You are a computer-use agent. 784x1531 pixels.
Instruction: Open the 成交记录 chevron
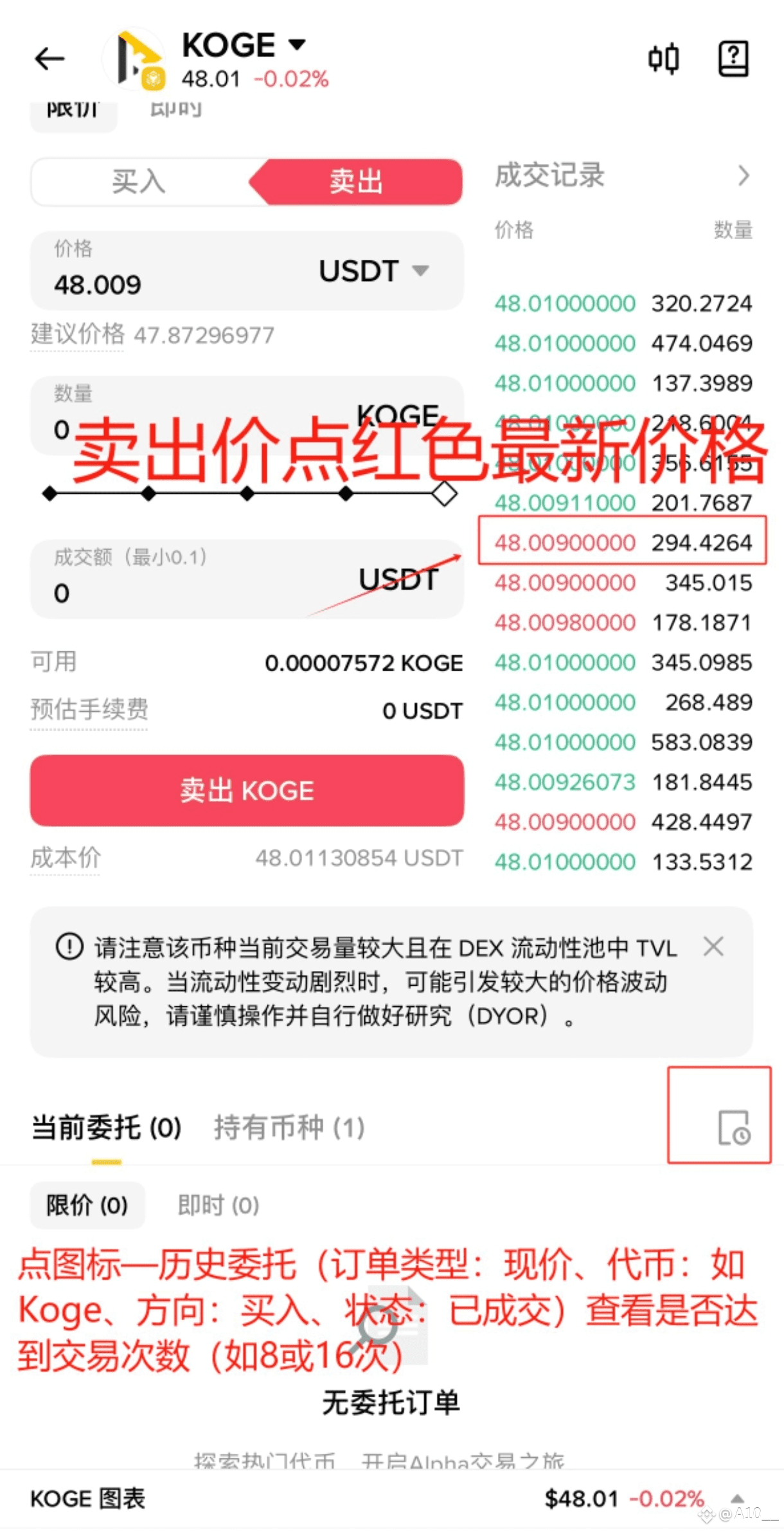tap(744, 176)
